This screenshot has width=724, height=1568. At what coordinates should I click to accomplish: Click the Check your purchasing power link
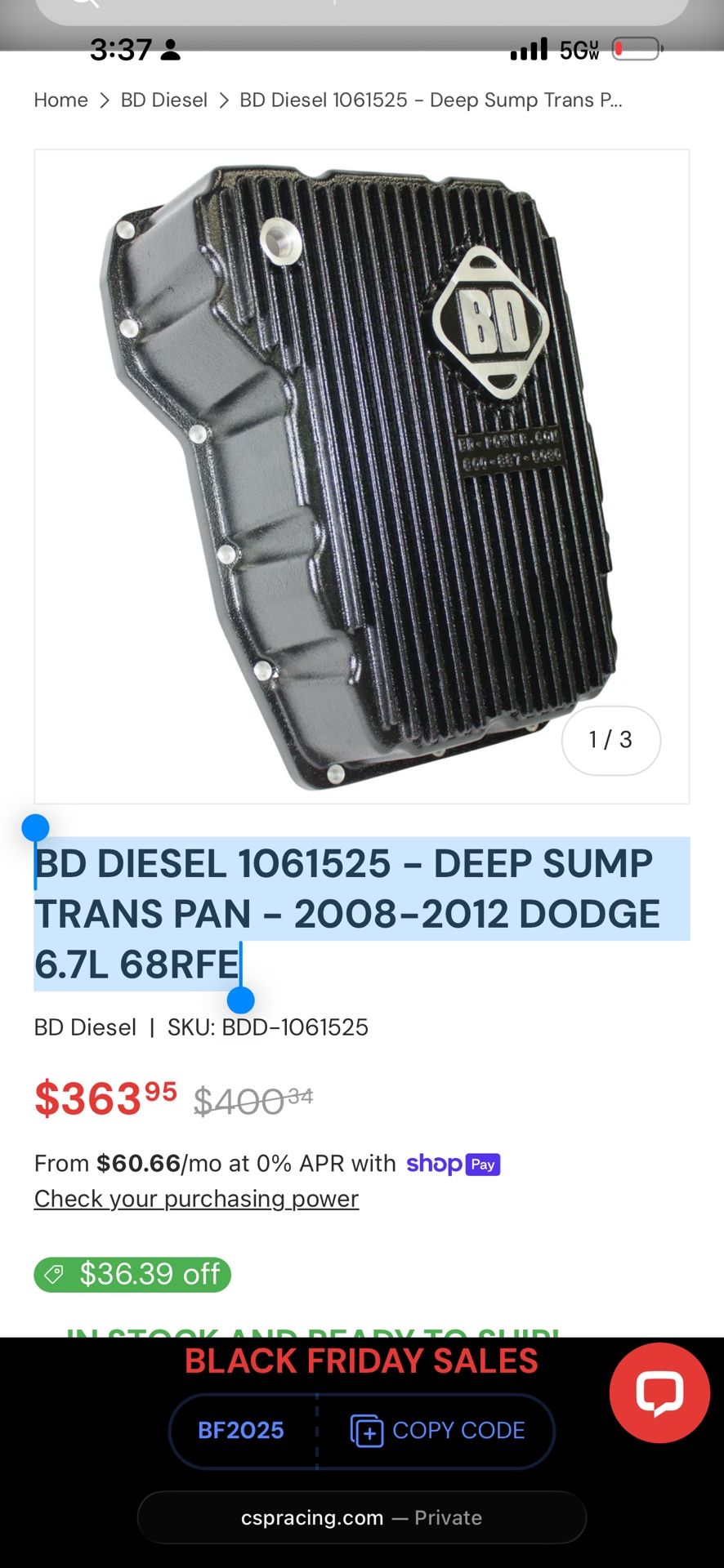(x=195, y=1198)
